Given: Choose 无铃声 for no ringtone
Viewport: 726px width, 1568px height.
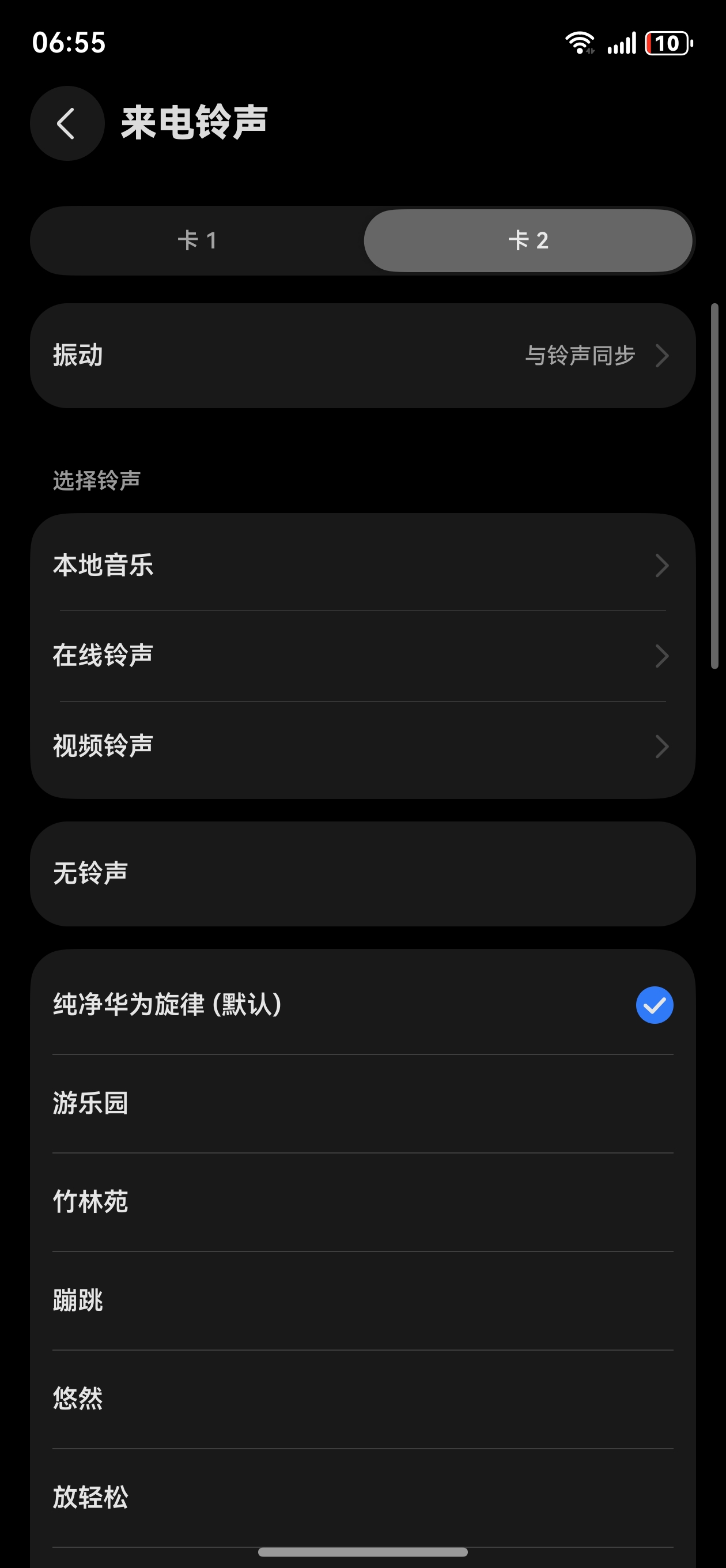Looking at the screenshot, I should point(362,873).
